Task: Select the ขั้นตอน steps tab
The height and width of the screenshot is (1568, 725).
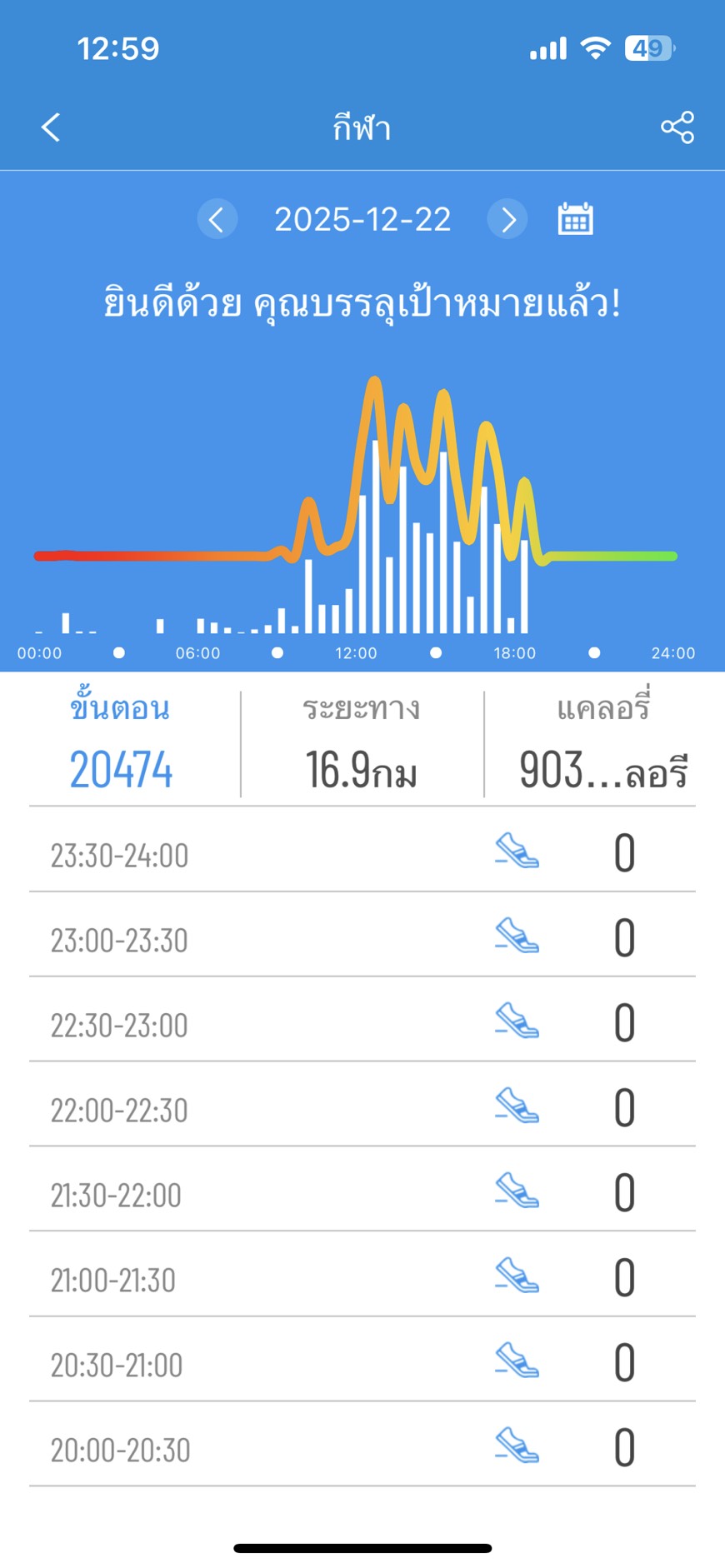Action: (121, 743)
